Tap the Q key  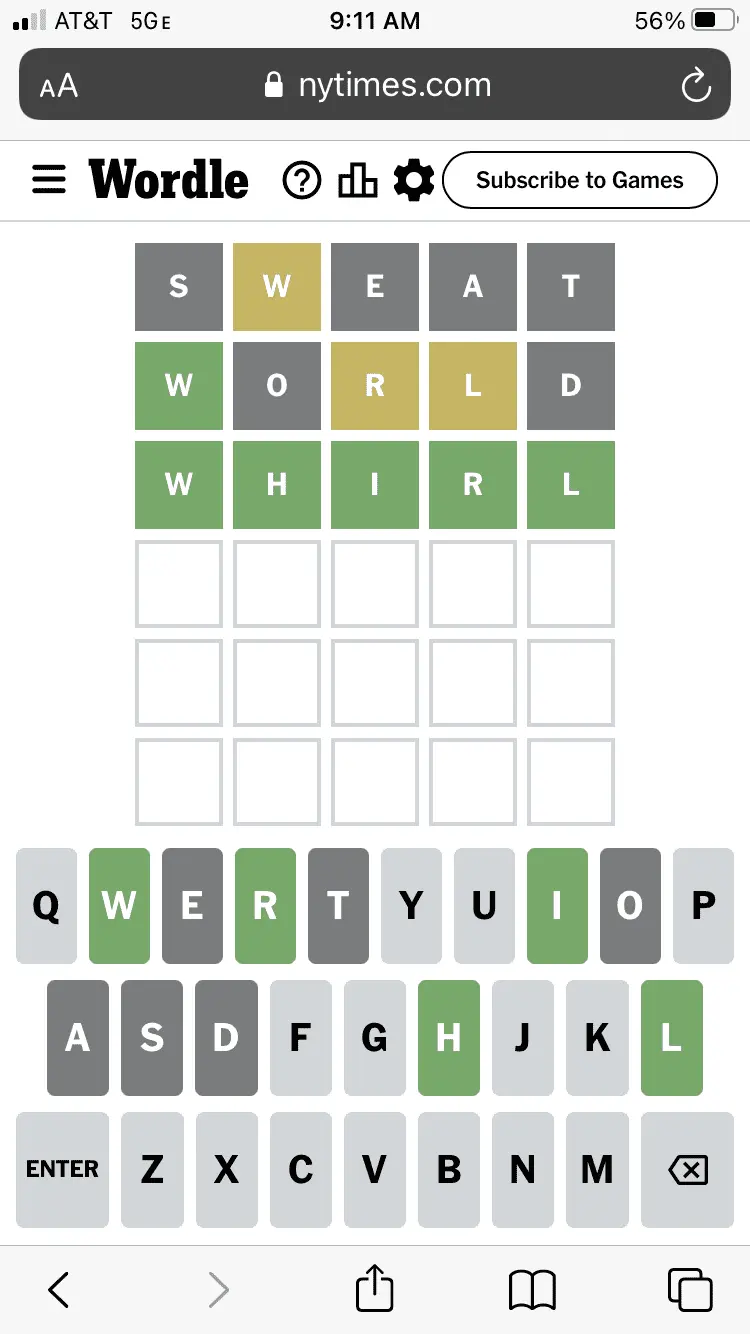coord(46,906)
